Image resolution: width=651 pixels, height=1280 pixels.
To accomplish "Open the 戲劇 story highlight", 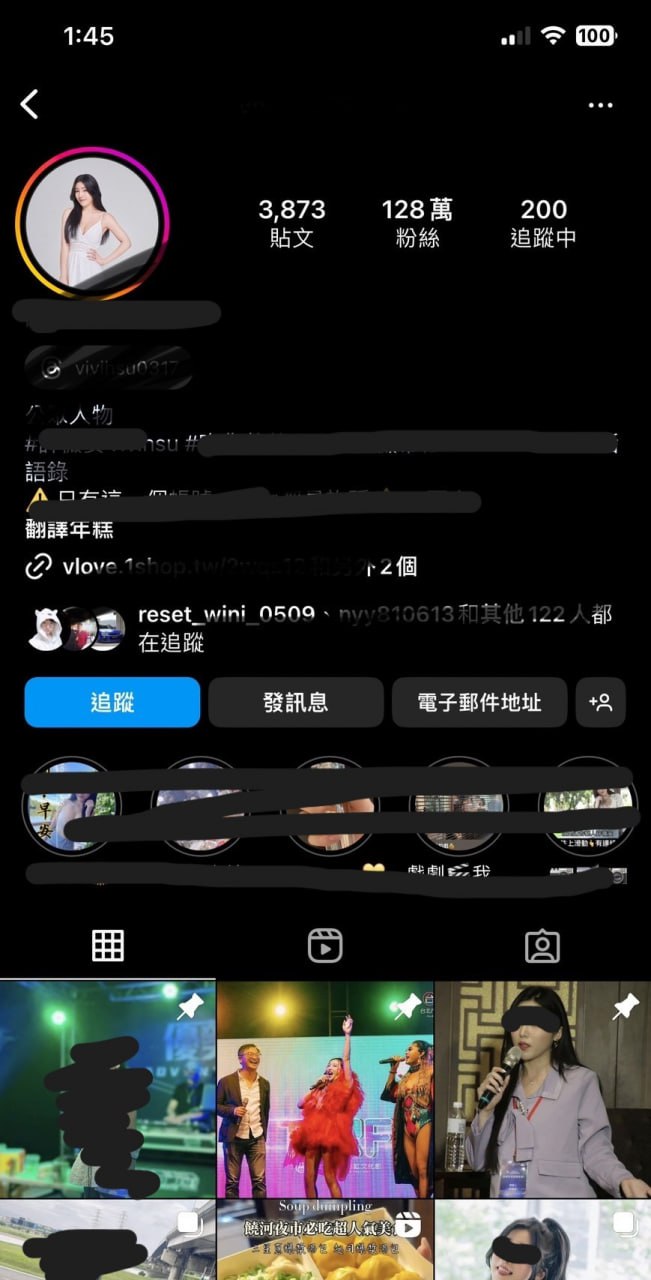I will coord(458,806).
